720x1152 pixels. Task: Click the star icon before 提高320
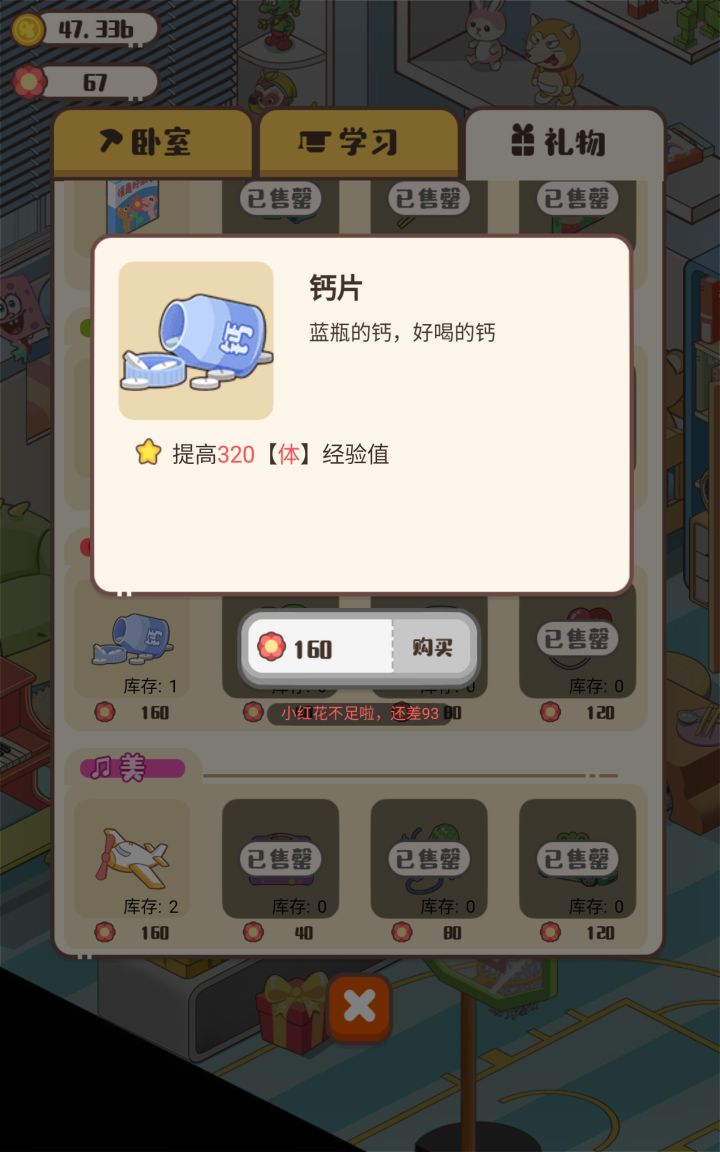tap(146, 453)
